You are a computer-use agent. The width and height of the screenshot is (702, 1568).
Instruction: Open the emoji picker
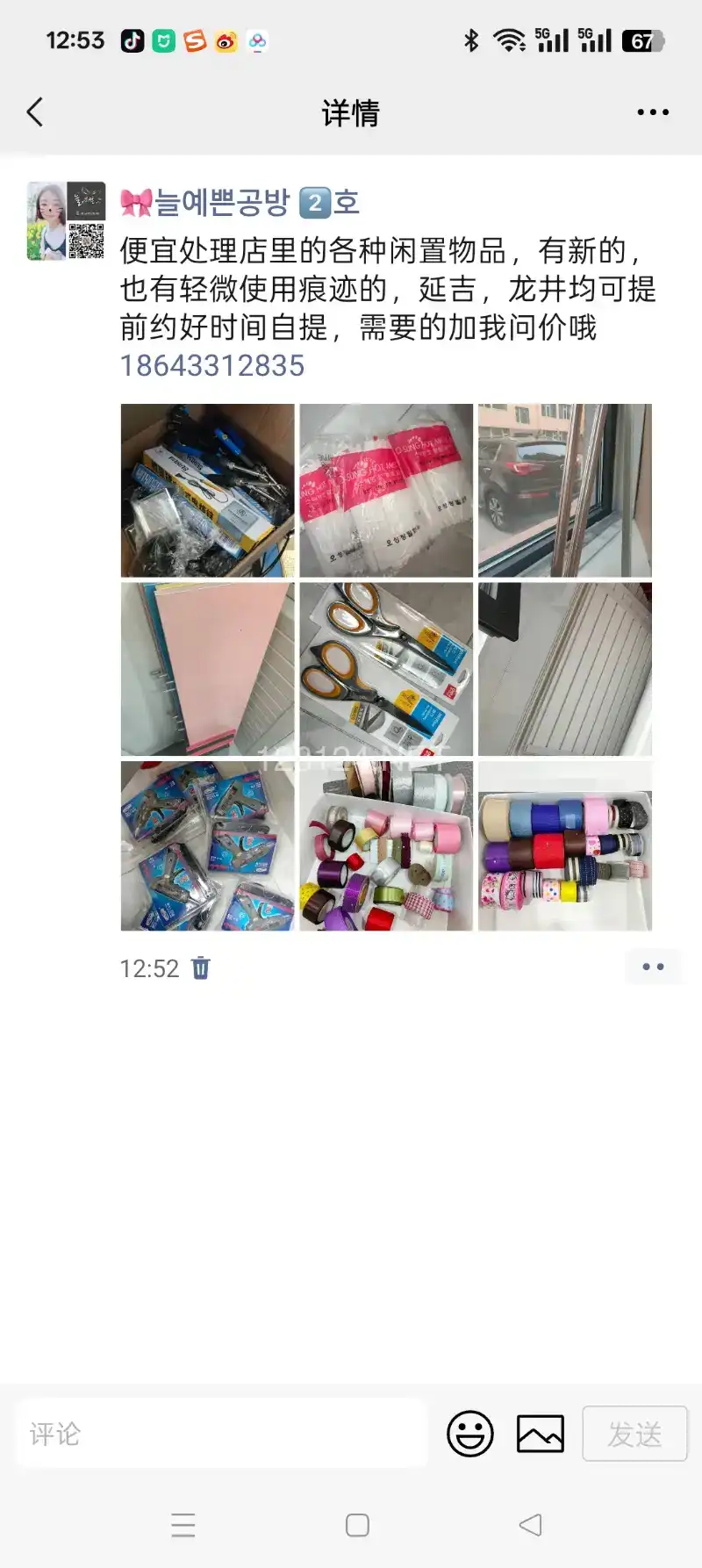tap(470, 1434)
